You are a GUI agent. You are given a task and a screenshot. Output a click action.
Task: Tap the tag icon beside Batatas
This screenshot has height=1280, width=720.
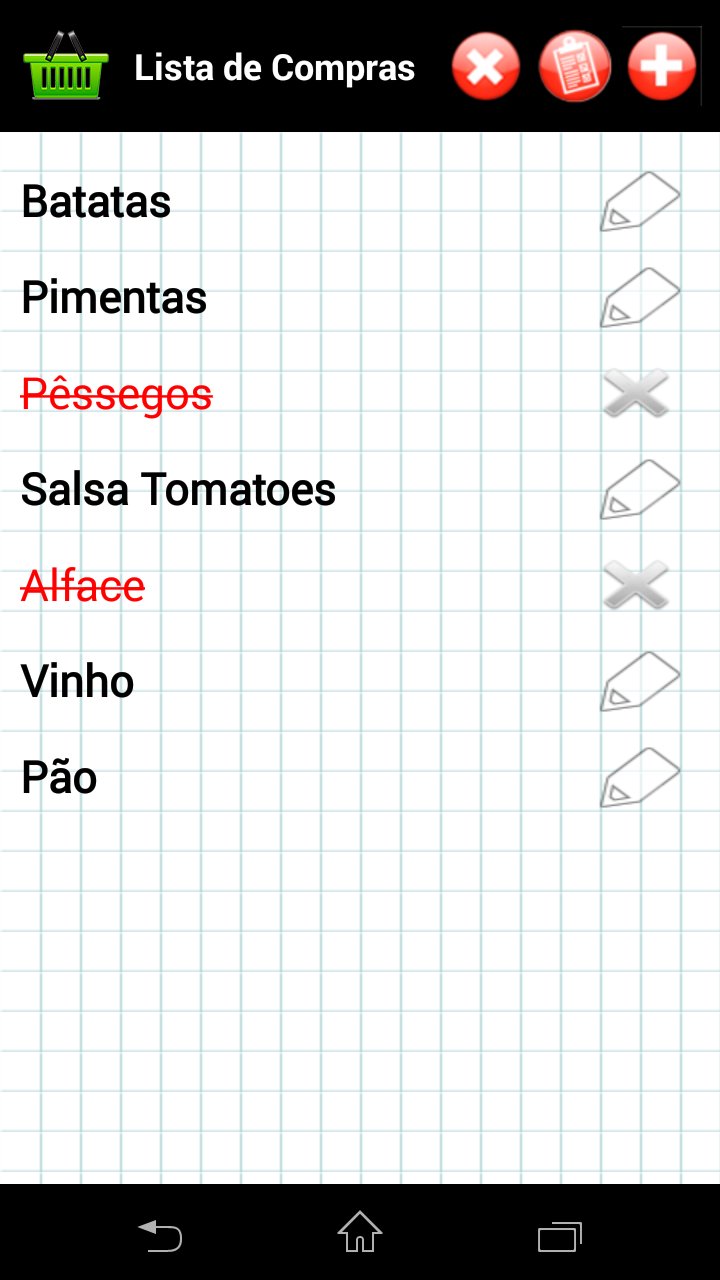point(640,201)
